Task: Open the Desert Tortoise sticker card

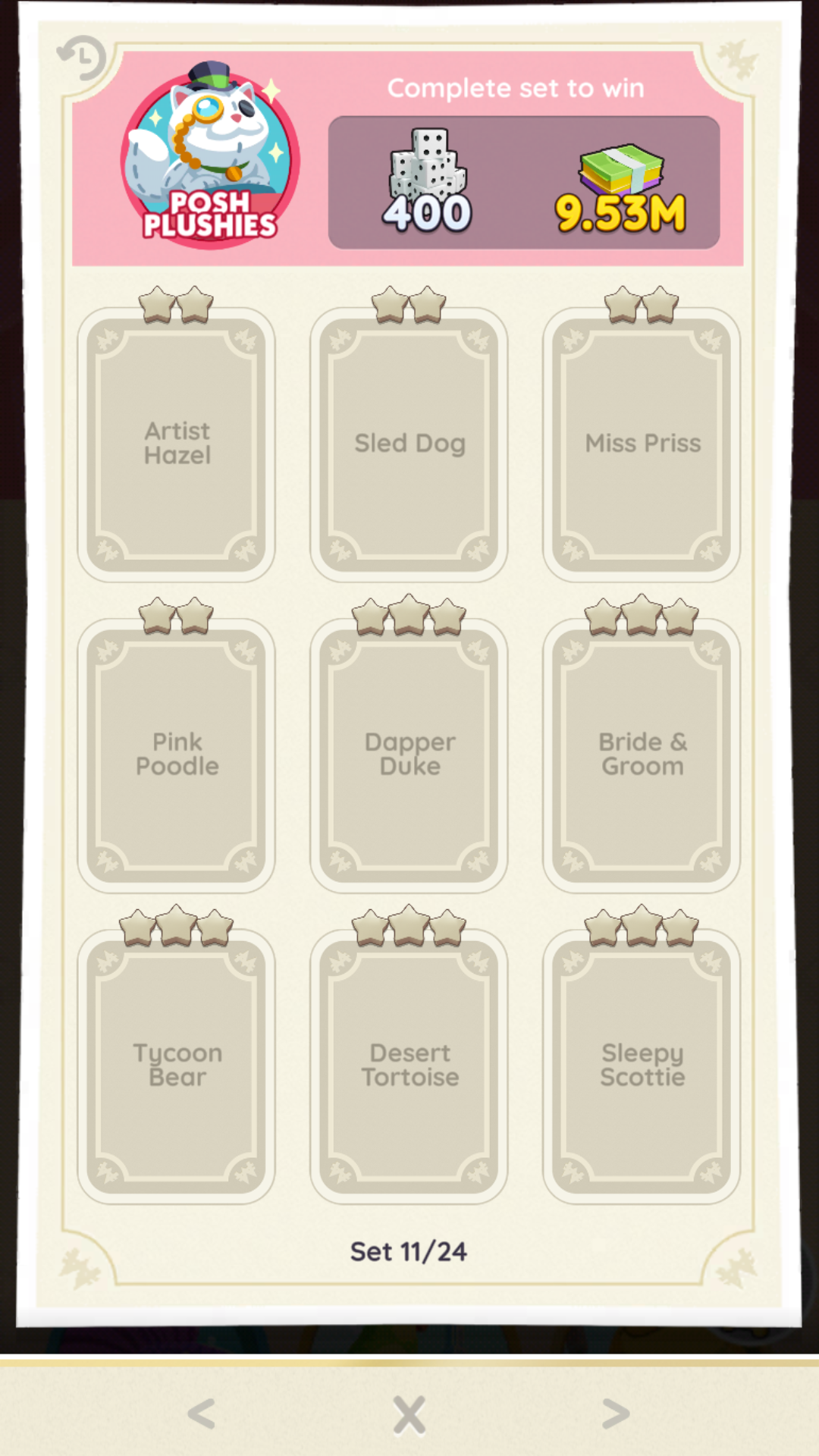Action: (409, 1065)
